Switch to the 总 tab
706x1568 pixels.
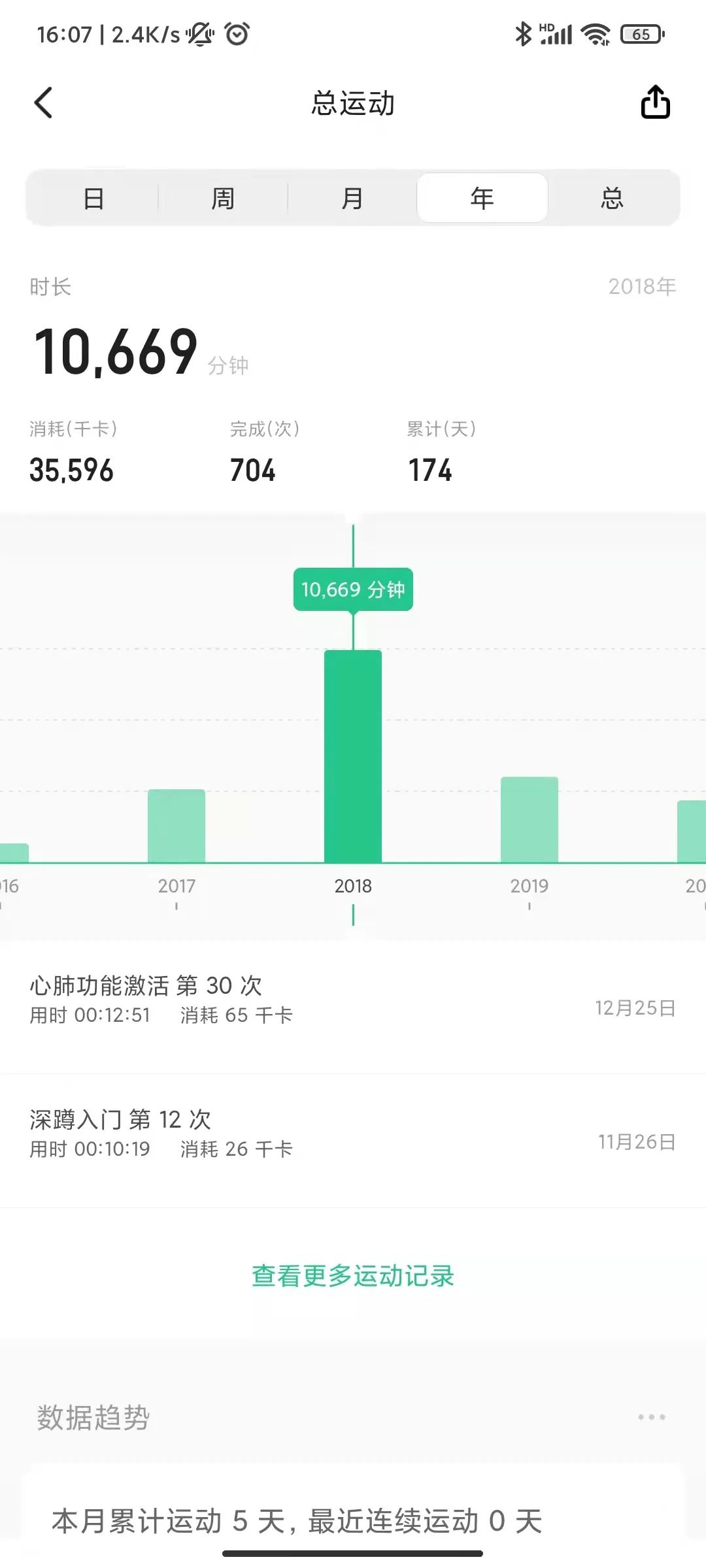(x=612, y=198)
